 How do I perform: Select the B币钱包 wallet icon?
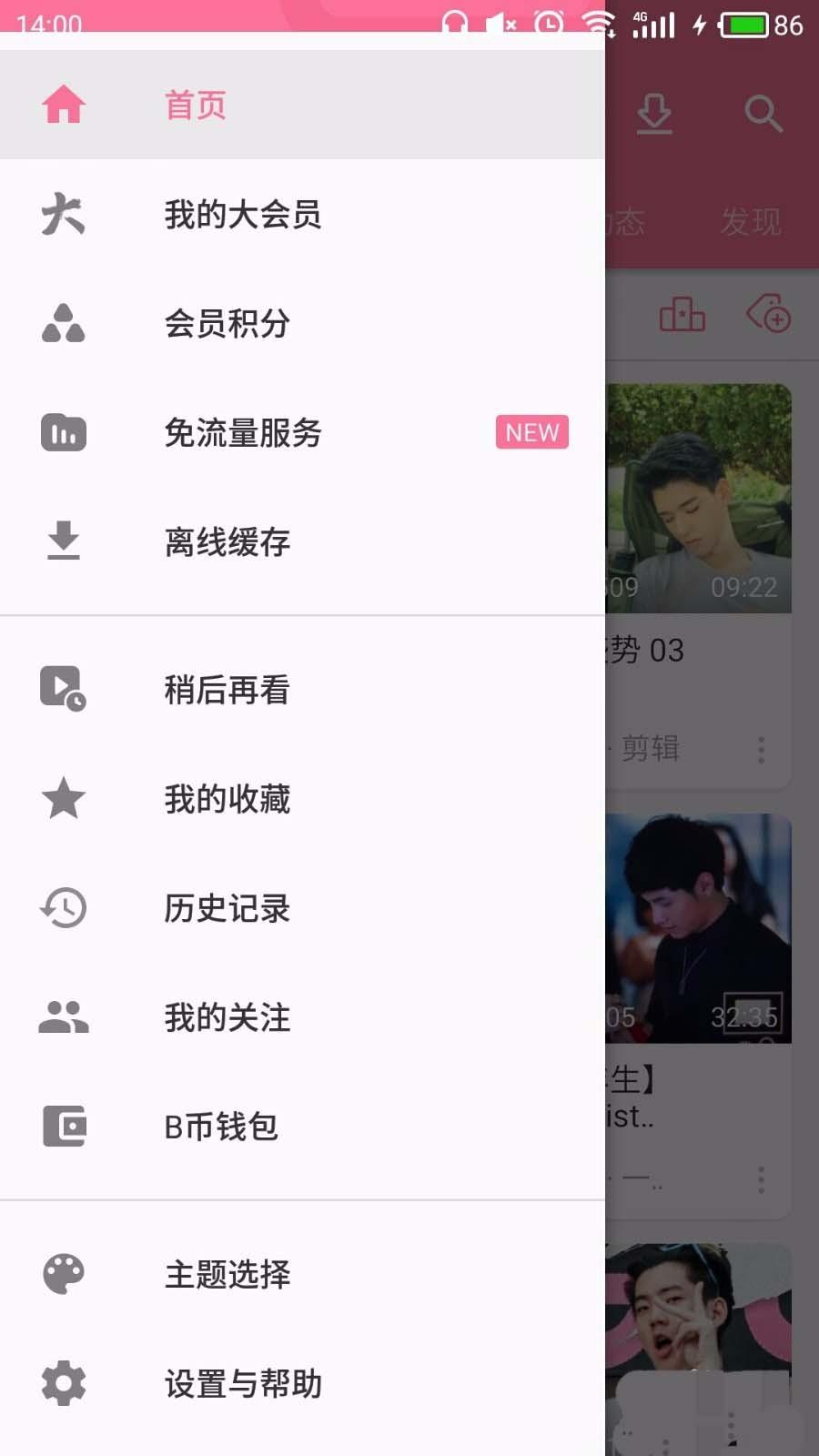coord(63,1127)
